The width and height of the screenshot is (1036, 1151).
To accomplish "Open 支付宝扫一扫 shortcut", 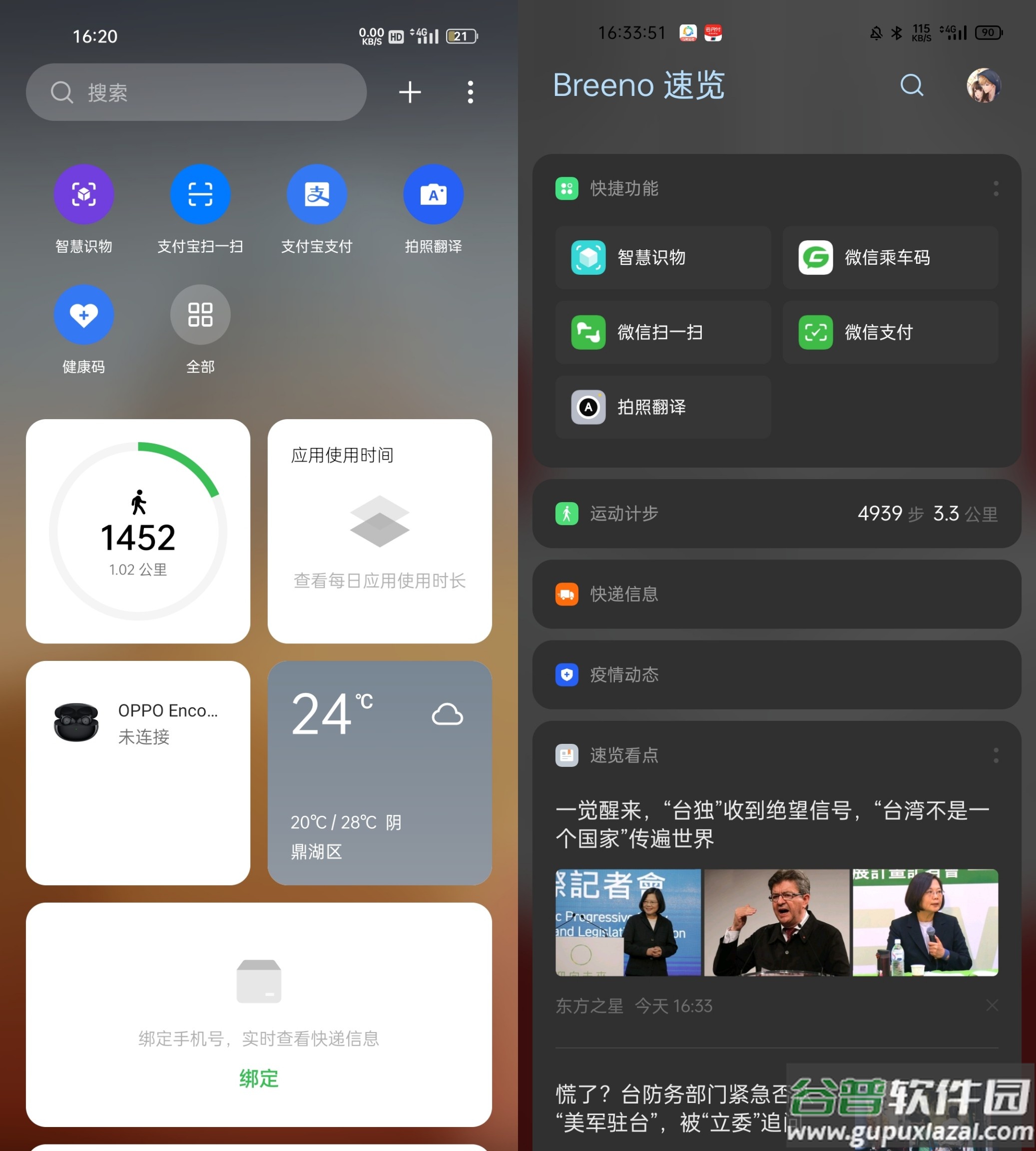I will (x=200, y=195).
